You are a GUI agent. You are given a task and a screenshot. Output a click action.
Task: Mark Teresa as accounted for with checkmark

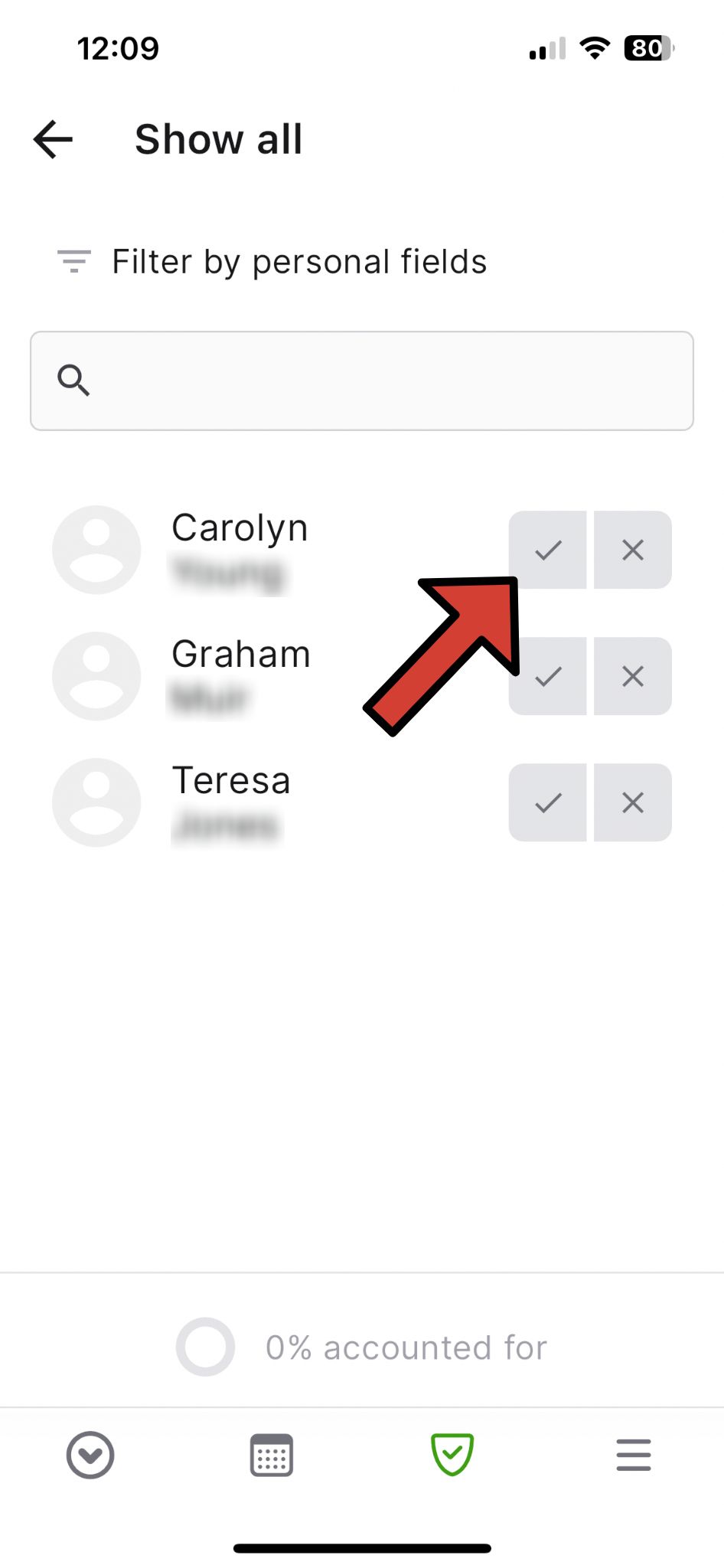tap(548, 802)
